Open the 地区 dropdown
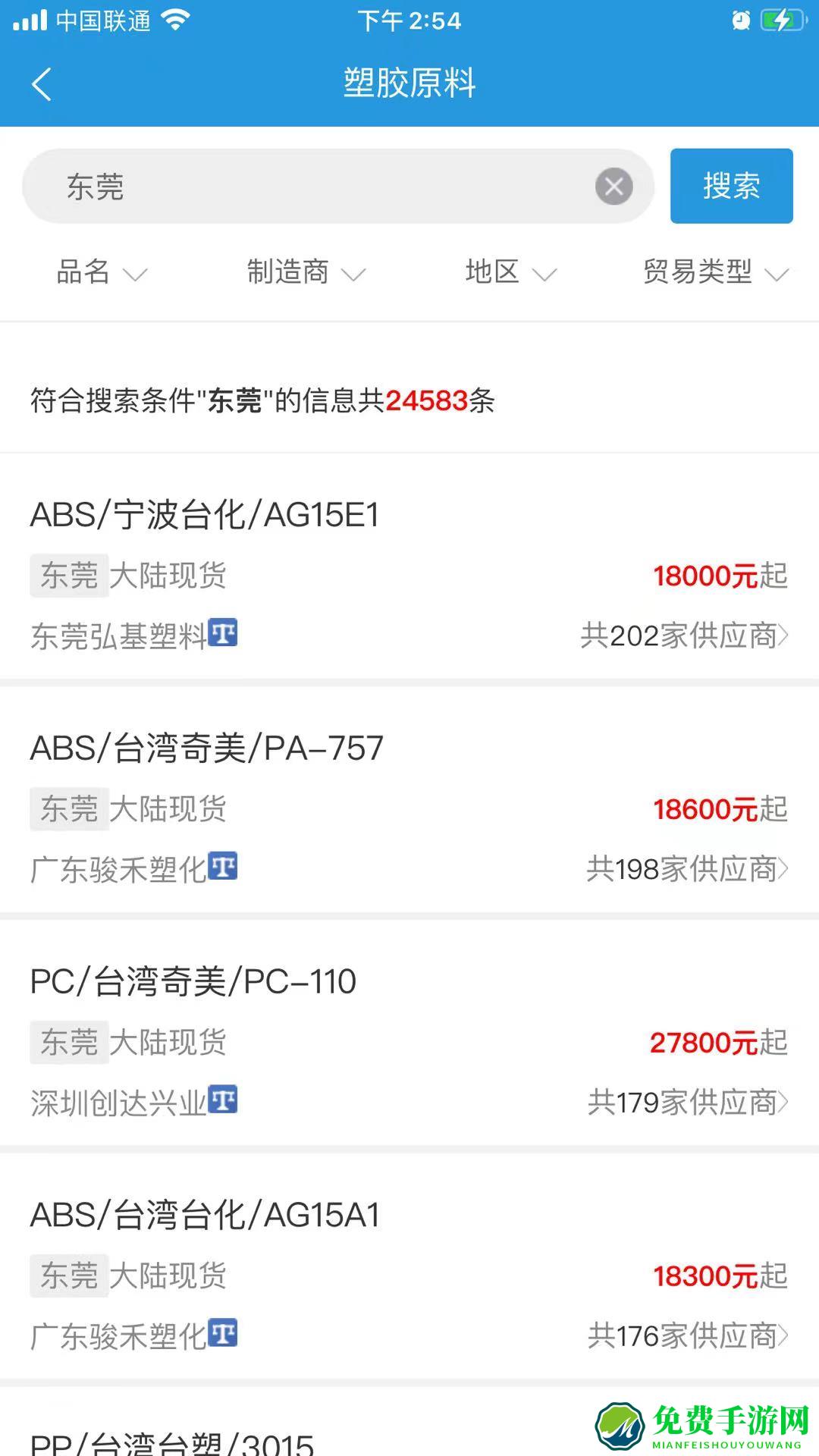Screen dimensions: 819x1456 click(x=509, y=274)
